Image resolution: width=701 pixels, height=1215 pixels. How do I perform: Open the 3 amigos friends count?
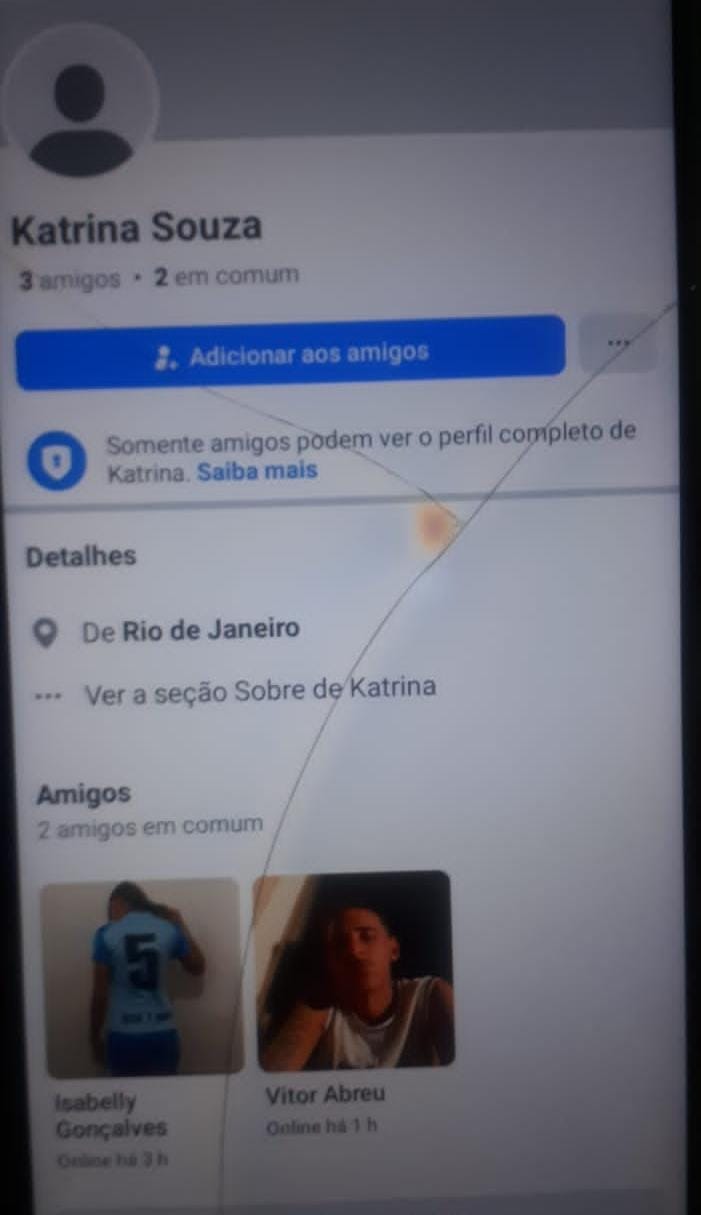(x=70, y=279)
